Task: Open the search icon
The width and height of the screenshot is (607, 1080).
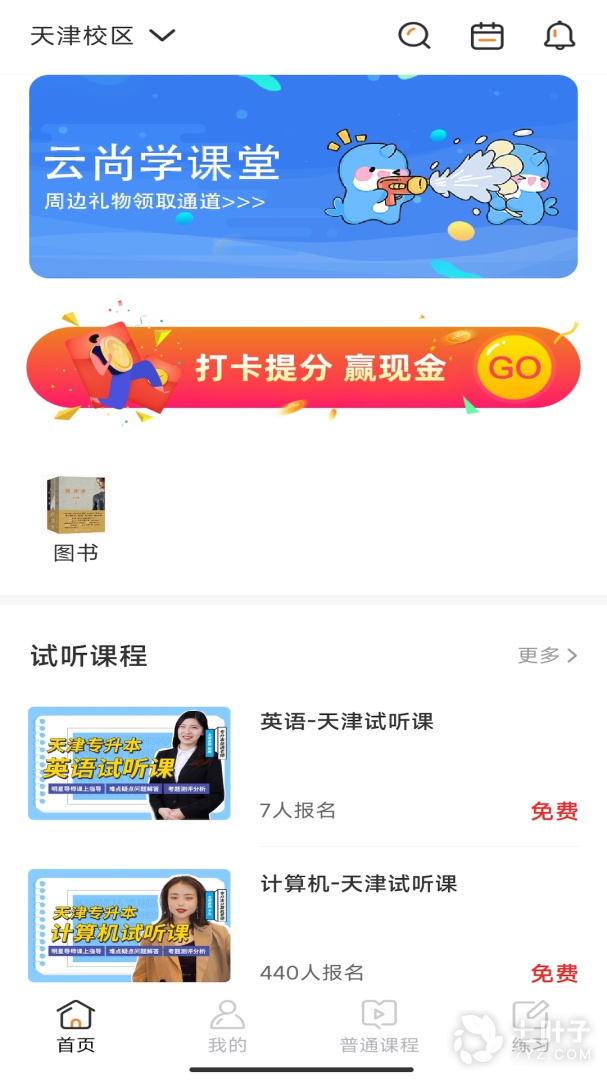Action: 414,36
